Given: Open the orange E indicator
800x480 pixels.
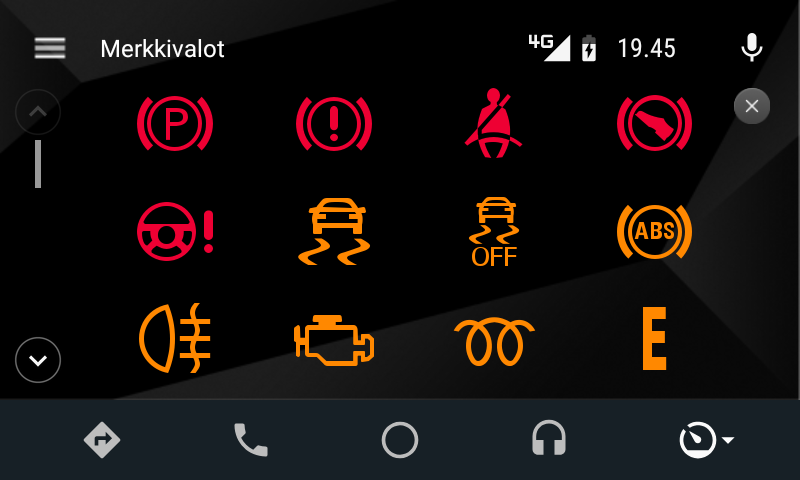Looking at the screenshot, I should 654,339.
